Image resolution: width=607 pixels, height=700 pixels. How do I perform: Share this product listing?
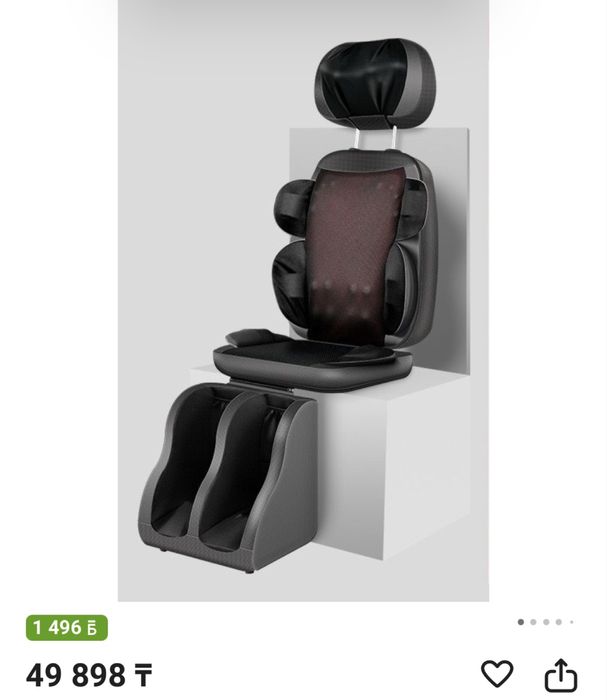561,673
